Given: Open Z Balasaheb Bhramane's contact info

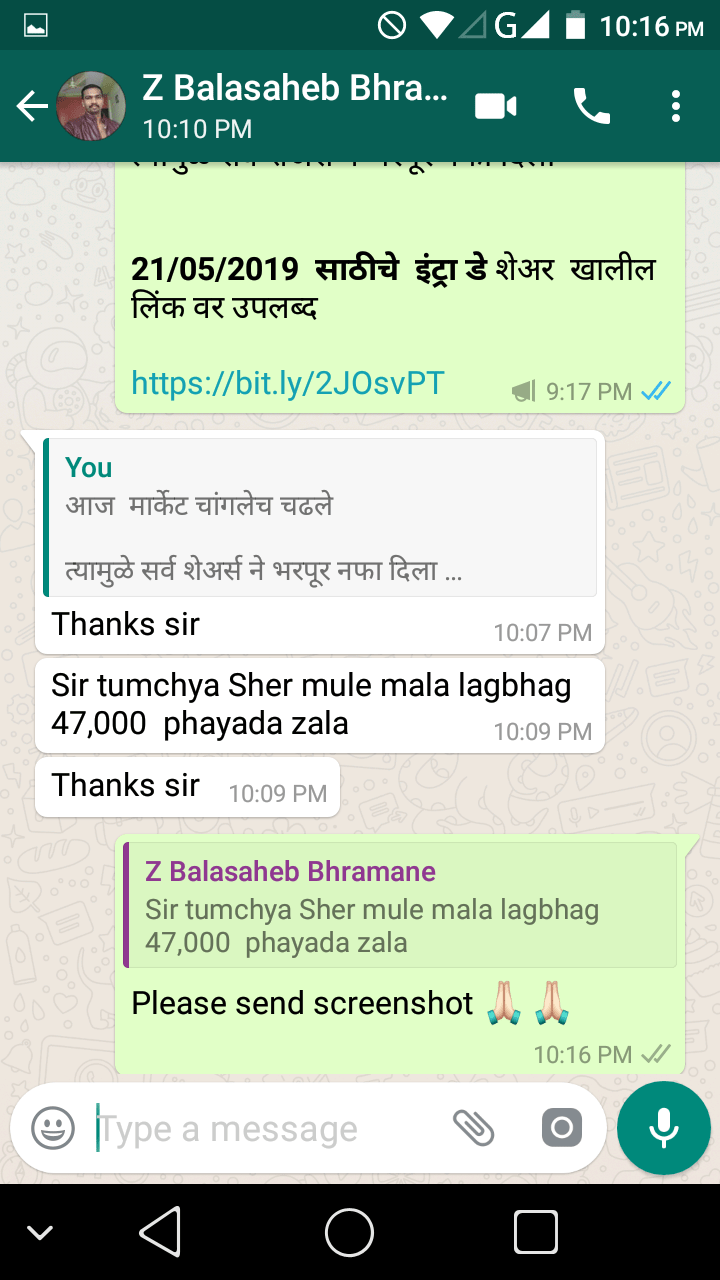Looking at the screenshot, I should 295,105.
